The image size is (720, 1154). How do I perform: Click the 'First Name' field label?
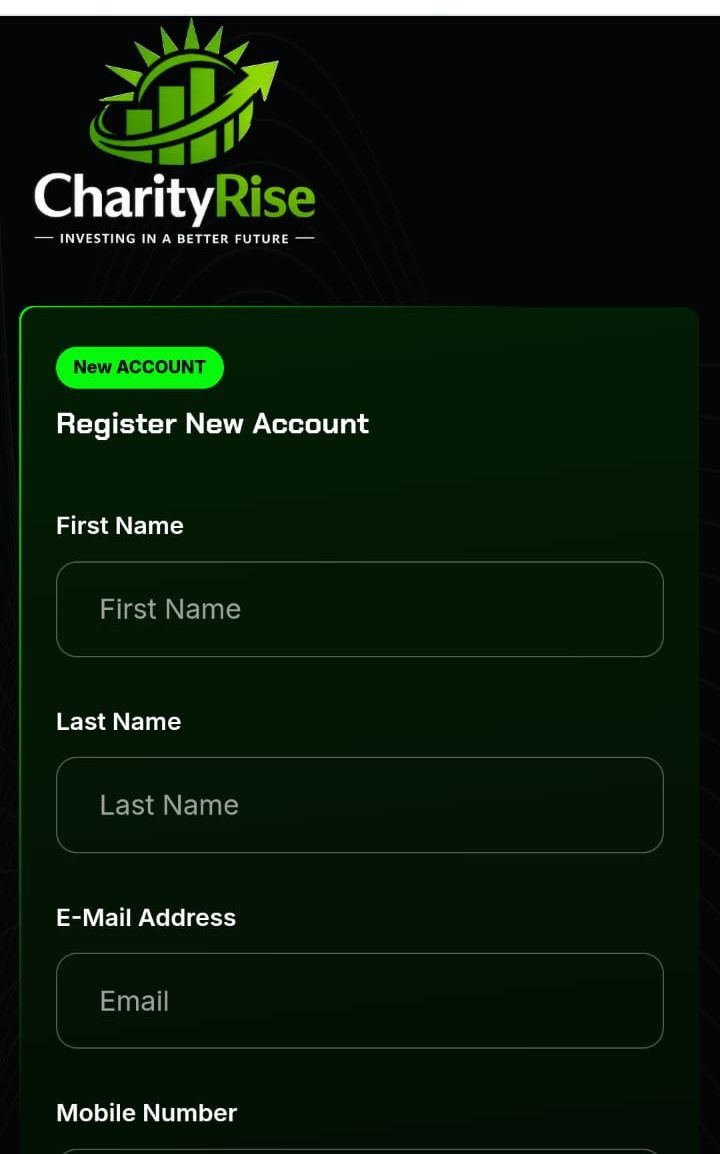(119, 525)
